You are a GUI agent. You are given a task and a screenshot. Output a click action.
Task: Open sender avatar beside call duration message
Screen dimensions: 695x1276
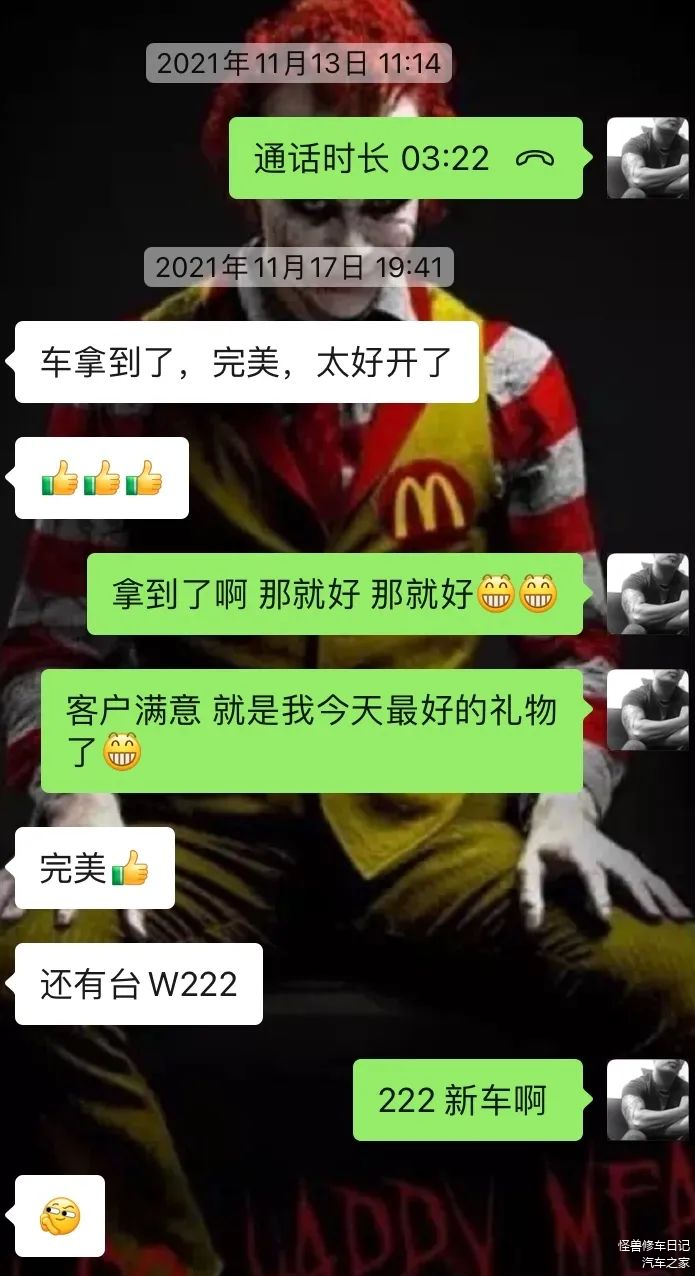(x=647, y=158)
